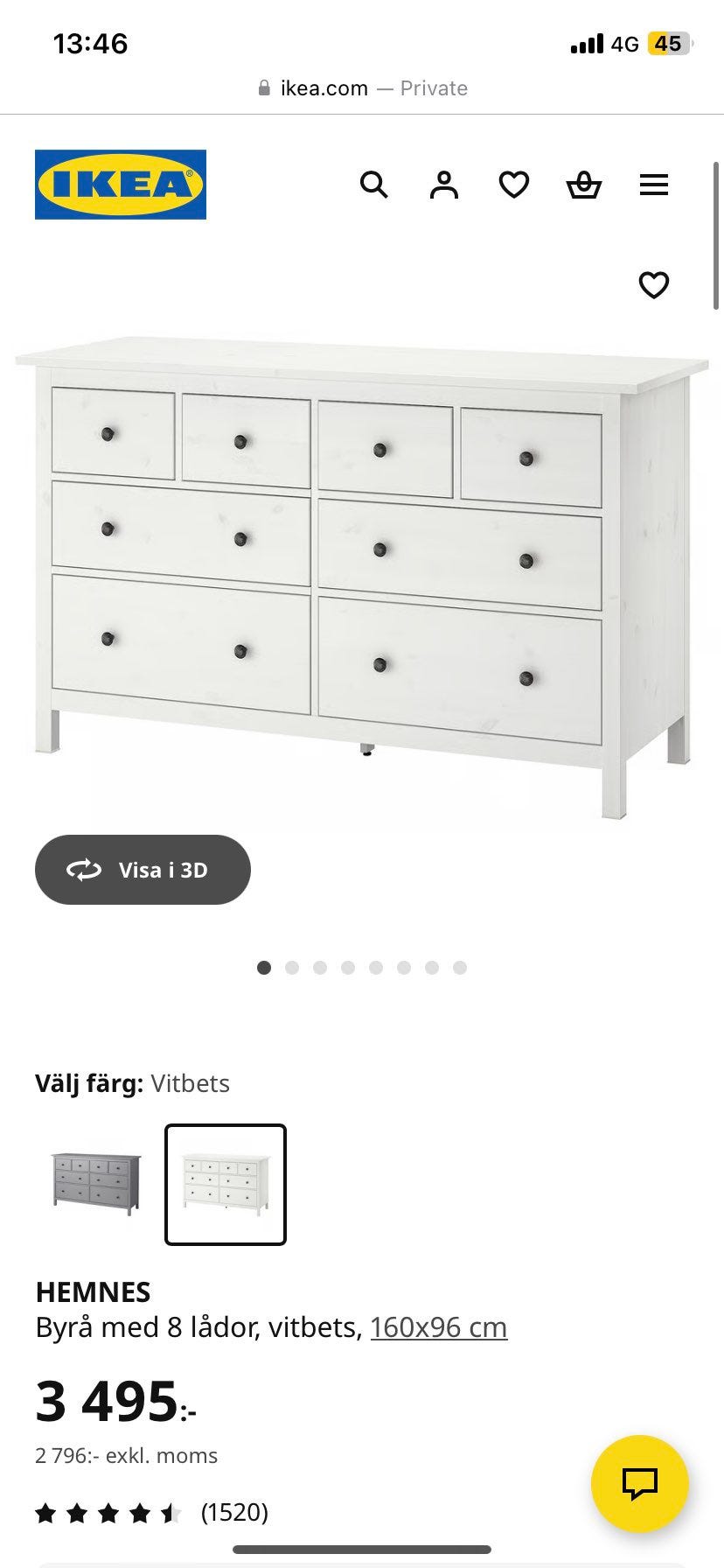Open the 160x96 cm dimensions link

point(438,1326)
